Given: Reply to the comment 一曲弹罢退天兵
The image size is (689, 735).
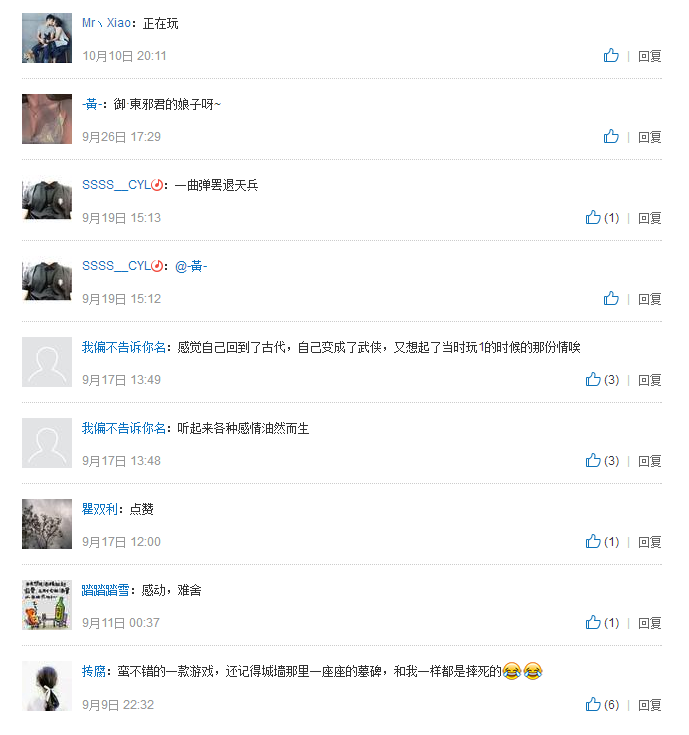Looking at the screenshot, I should coord(650,218).
